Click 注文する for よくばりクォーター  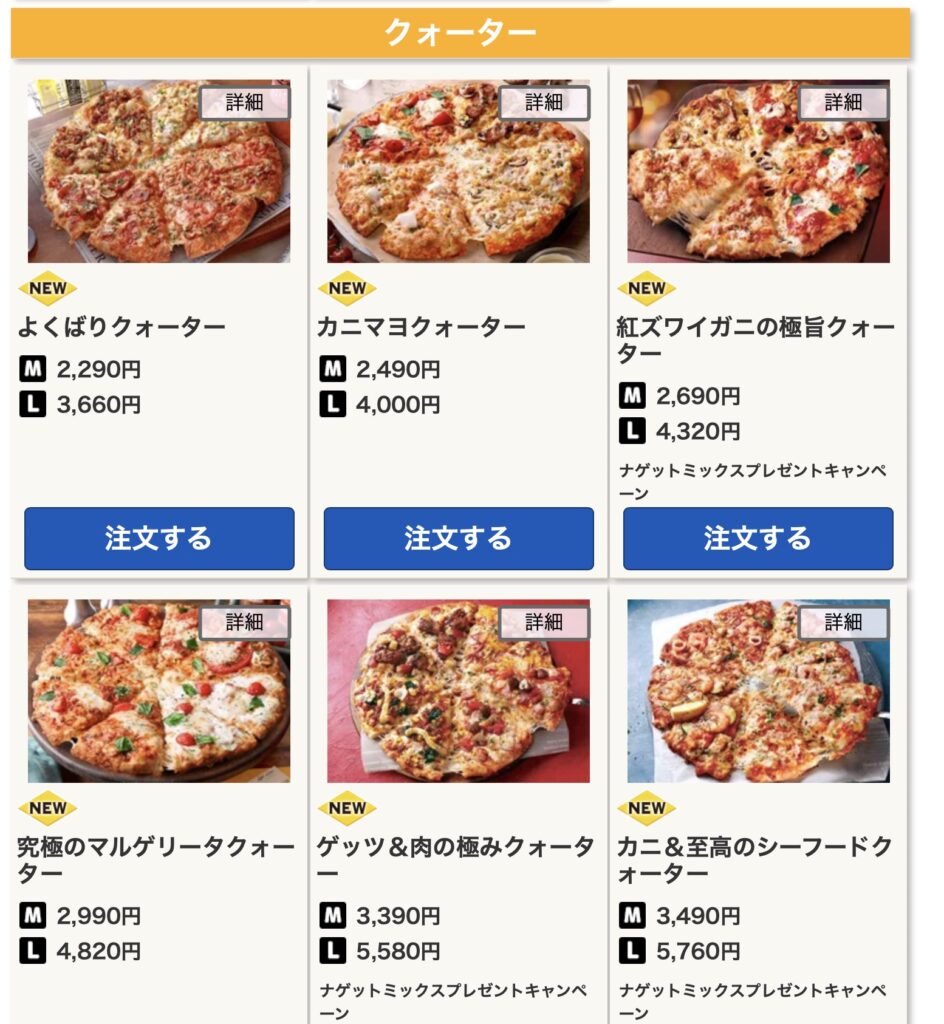160,540
